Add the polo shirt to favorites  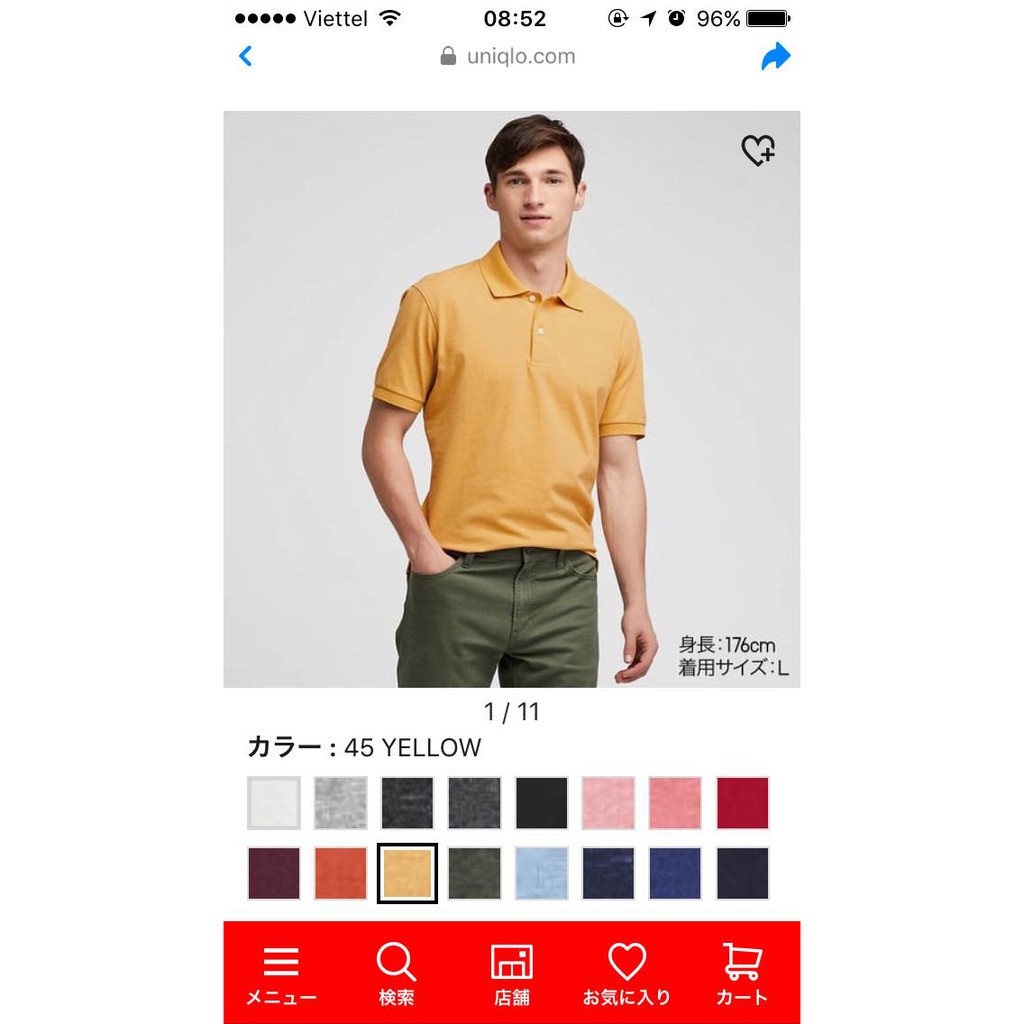[758, 151]
